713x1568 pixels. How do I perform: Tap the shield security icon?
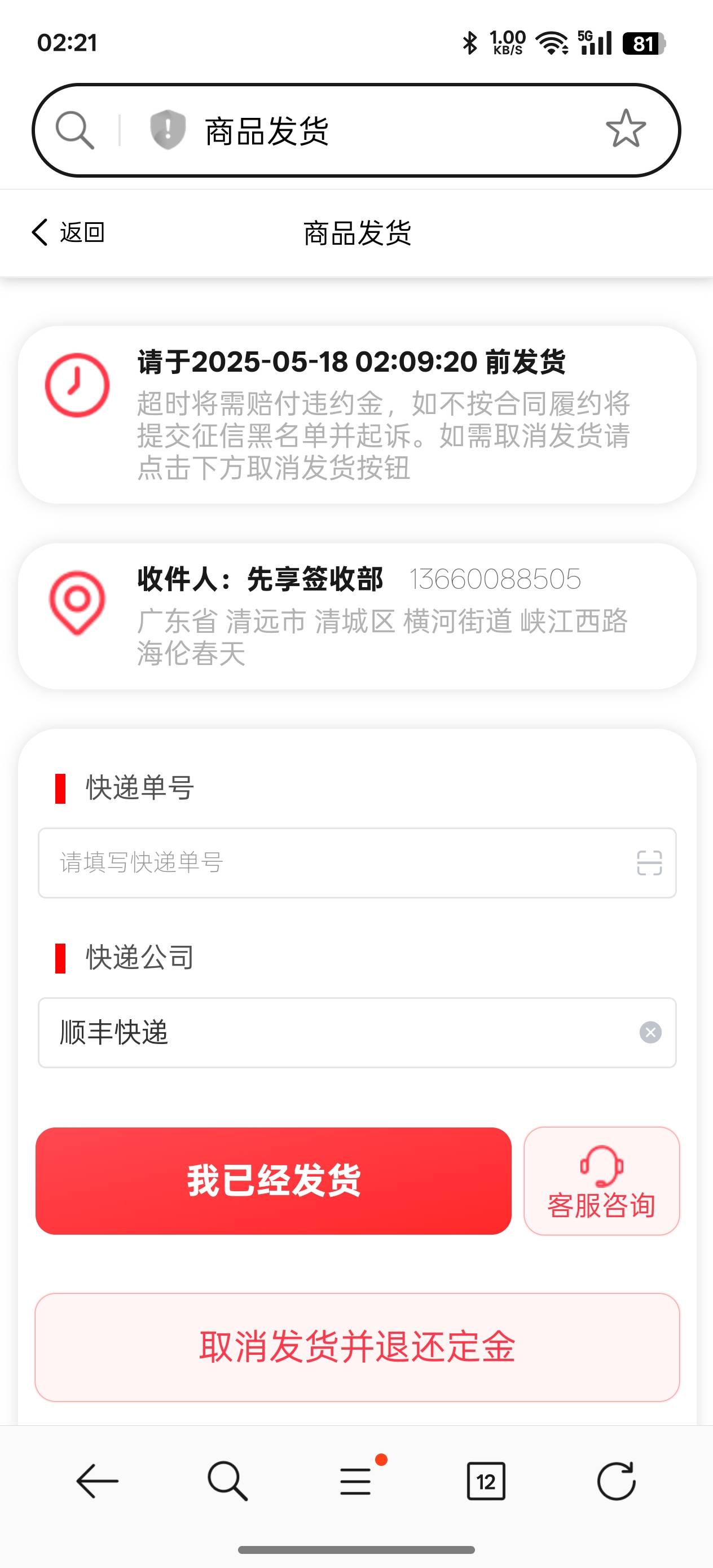168,130
